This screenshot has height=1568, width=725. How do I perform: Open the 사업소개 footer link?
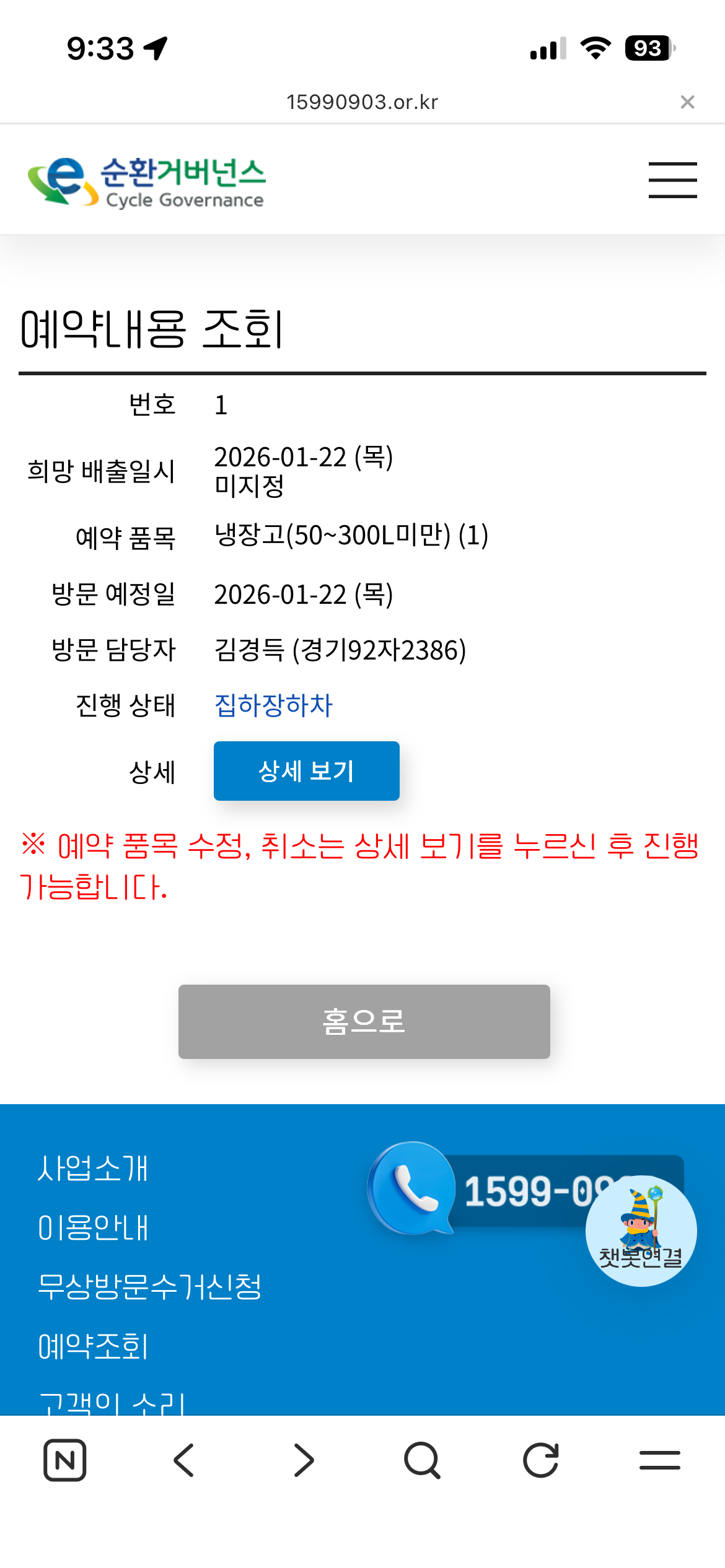[x=93, y=1169]
